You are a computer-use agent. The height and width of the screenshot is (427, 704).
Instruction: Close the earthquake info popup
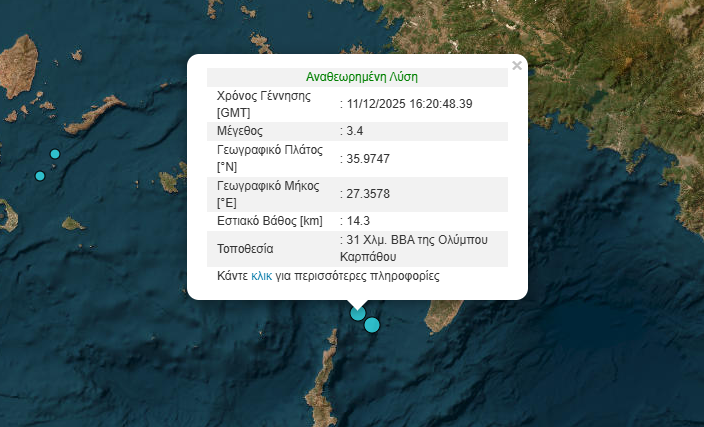tap(516, 66)
